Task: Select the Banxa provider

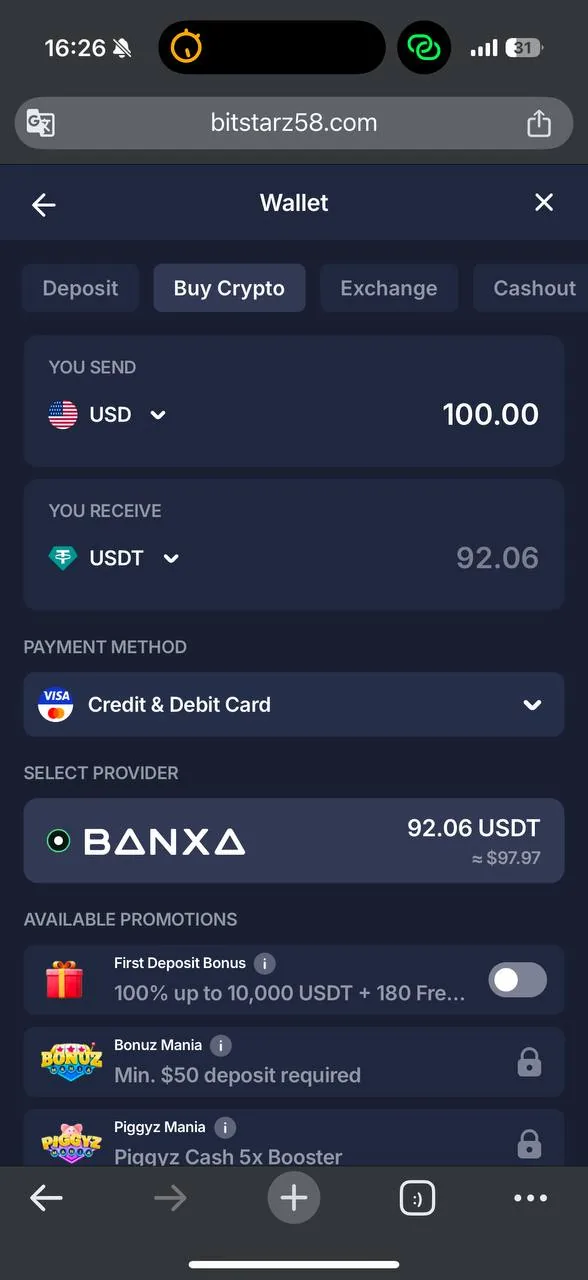Action: [x=294, y=841]
